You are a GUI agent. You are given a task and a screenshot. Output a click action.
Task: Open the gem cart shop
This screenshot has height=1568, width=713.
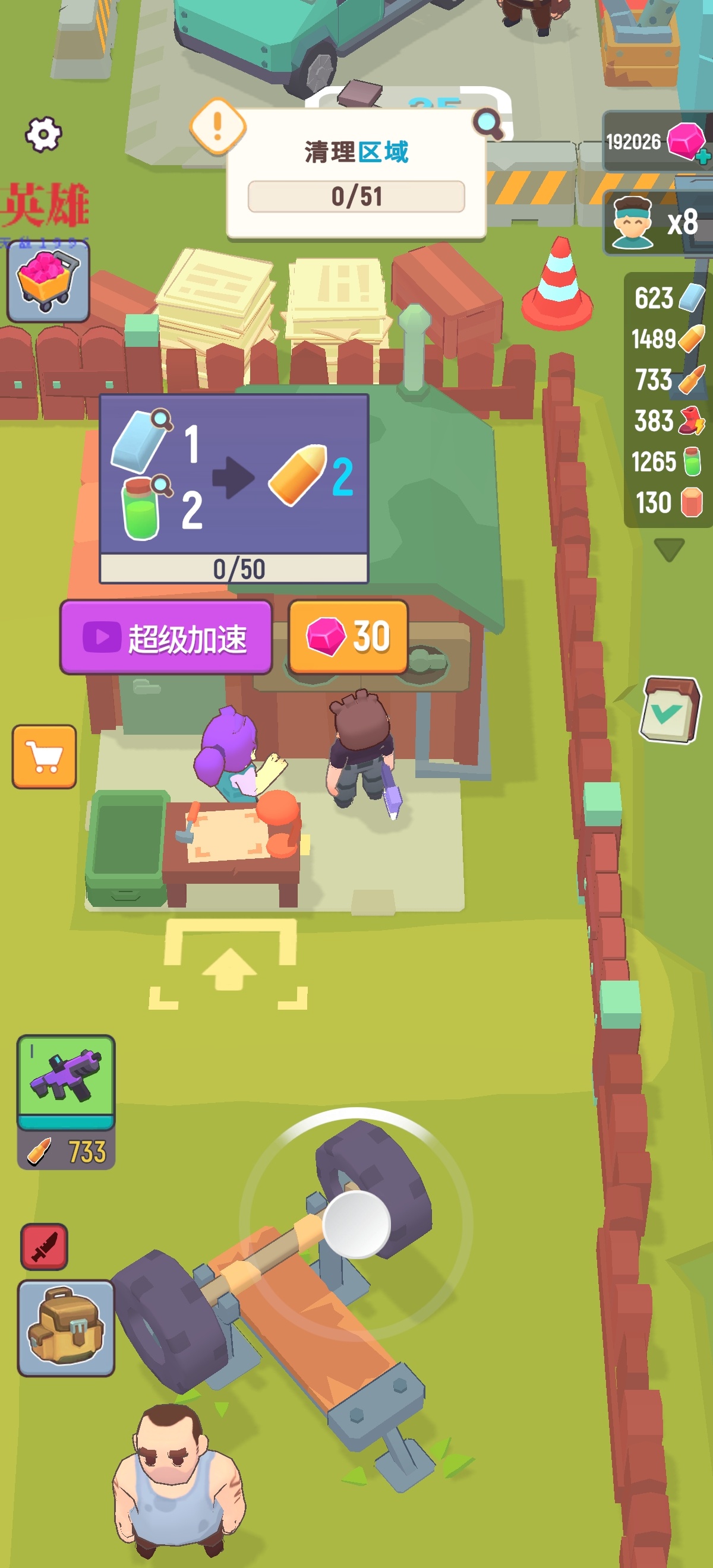coord(48,280)
